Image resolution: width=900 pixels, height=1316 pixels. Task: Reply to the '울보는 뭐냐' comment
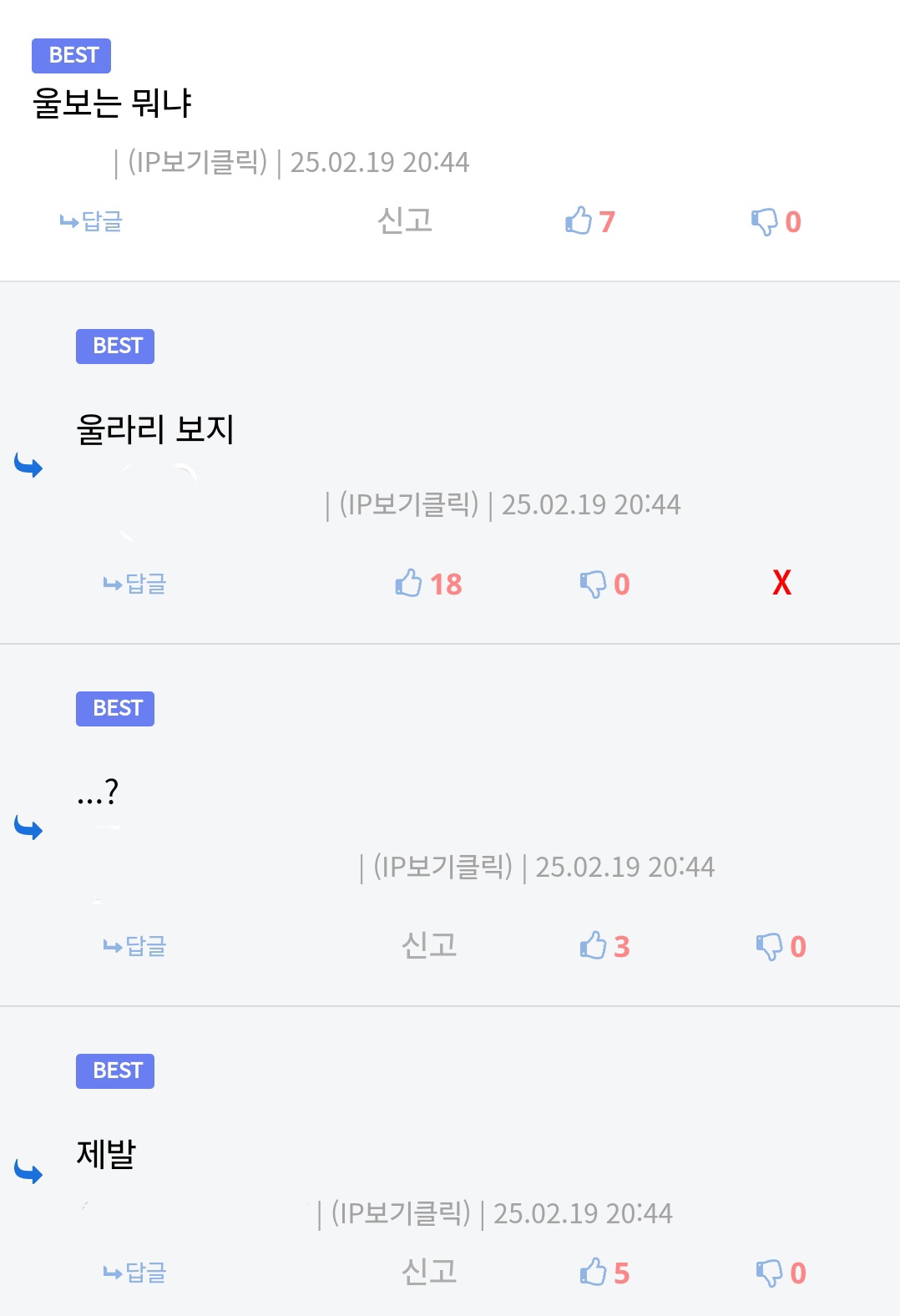click(x=92, y=221)
